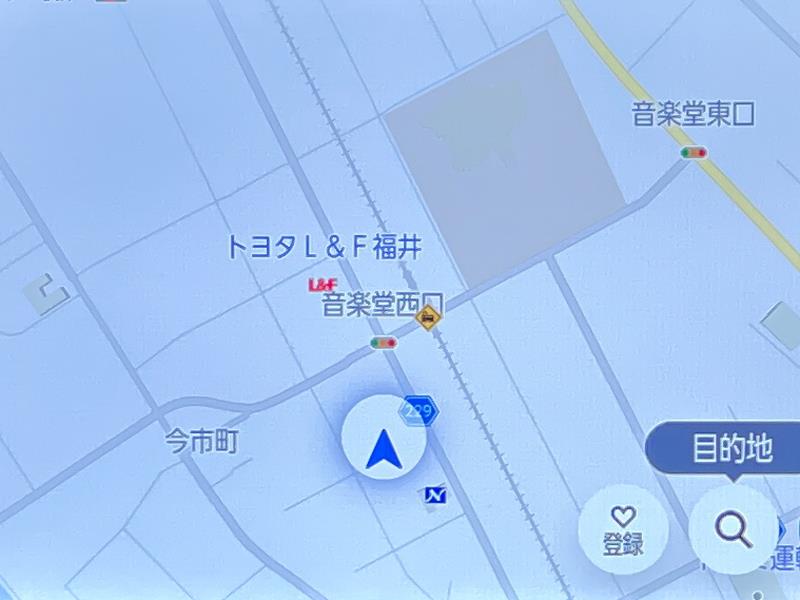
Task: Tap the yellow traffic warning icon
Action: tap(430, 319)
